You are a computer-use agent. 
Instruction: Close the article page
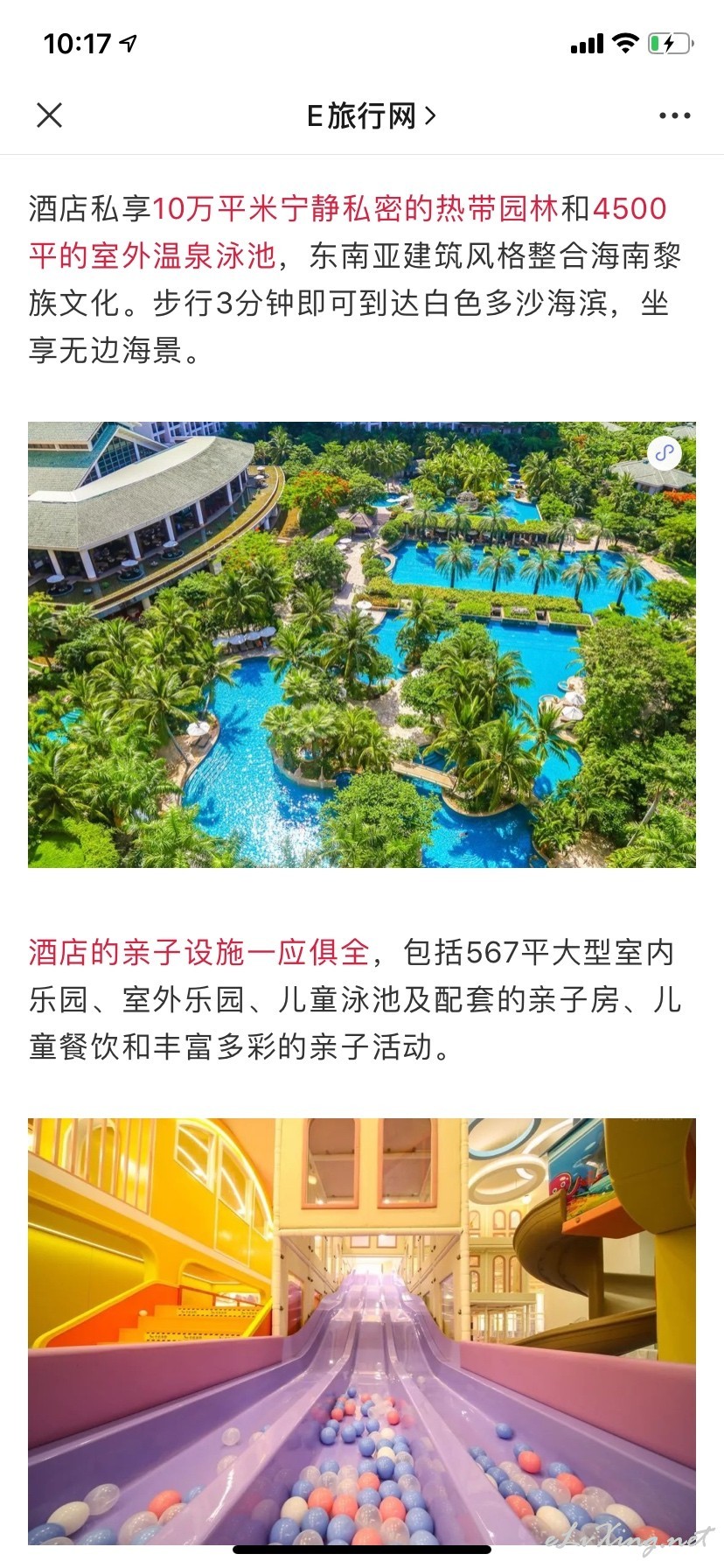[x=50, y=115]
